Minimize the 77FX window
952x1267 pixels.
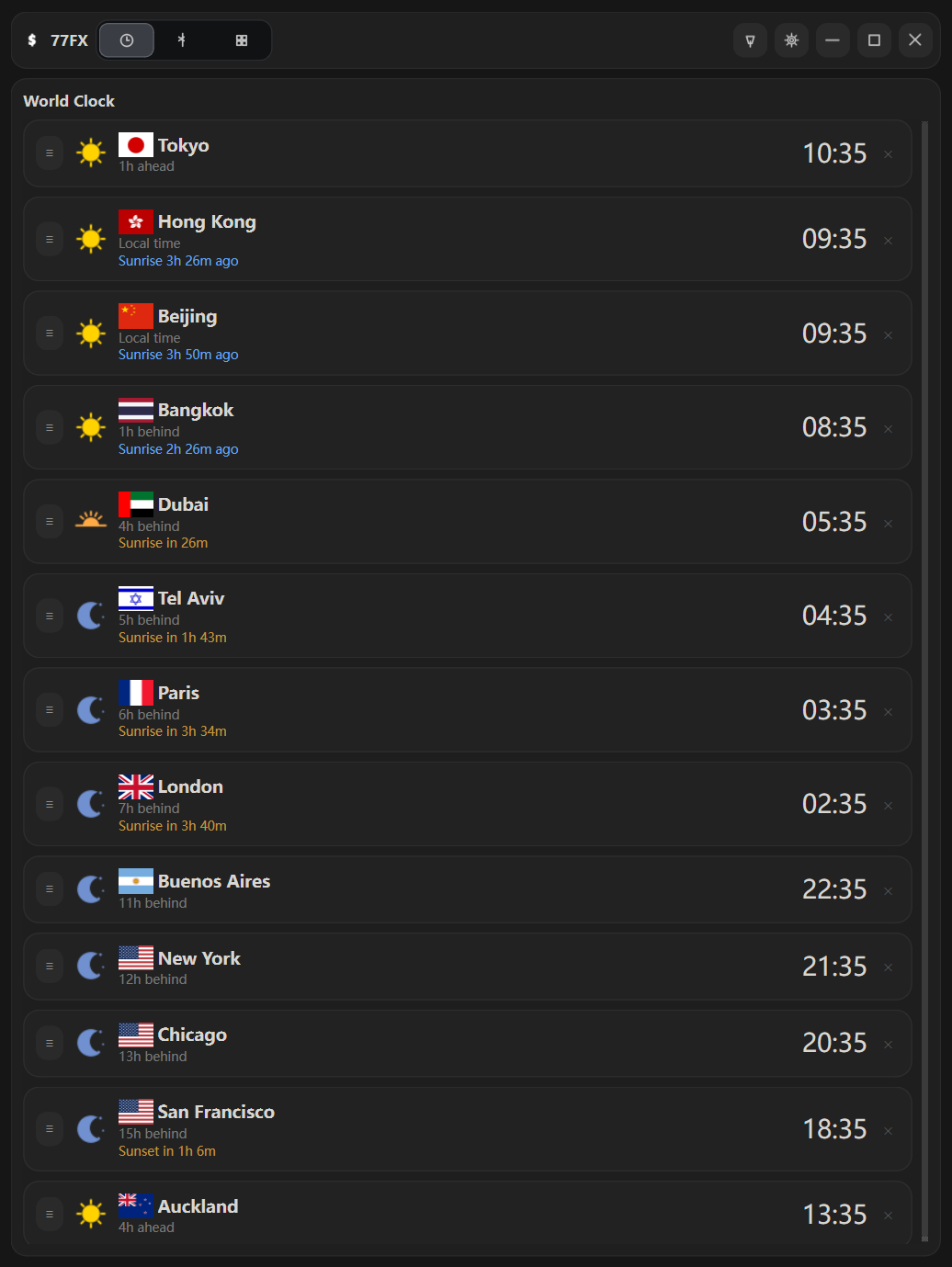833,40
